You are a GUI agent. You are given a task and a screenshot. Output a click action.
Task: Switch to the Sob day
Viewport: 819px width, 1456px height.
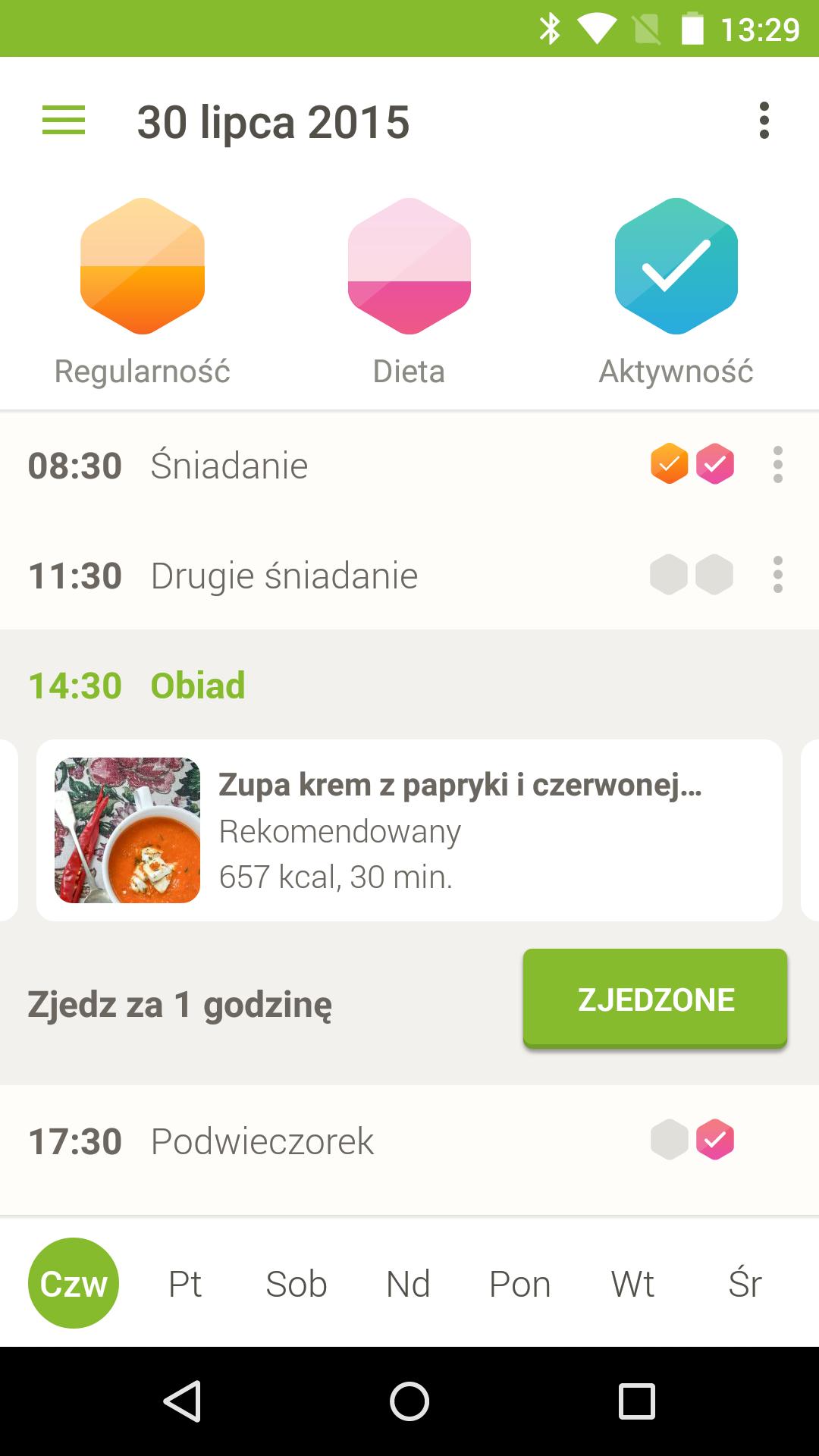pos(297,1283)
